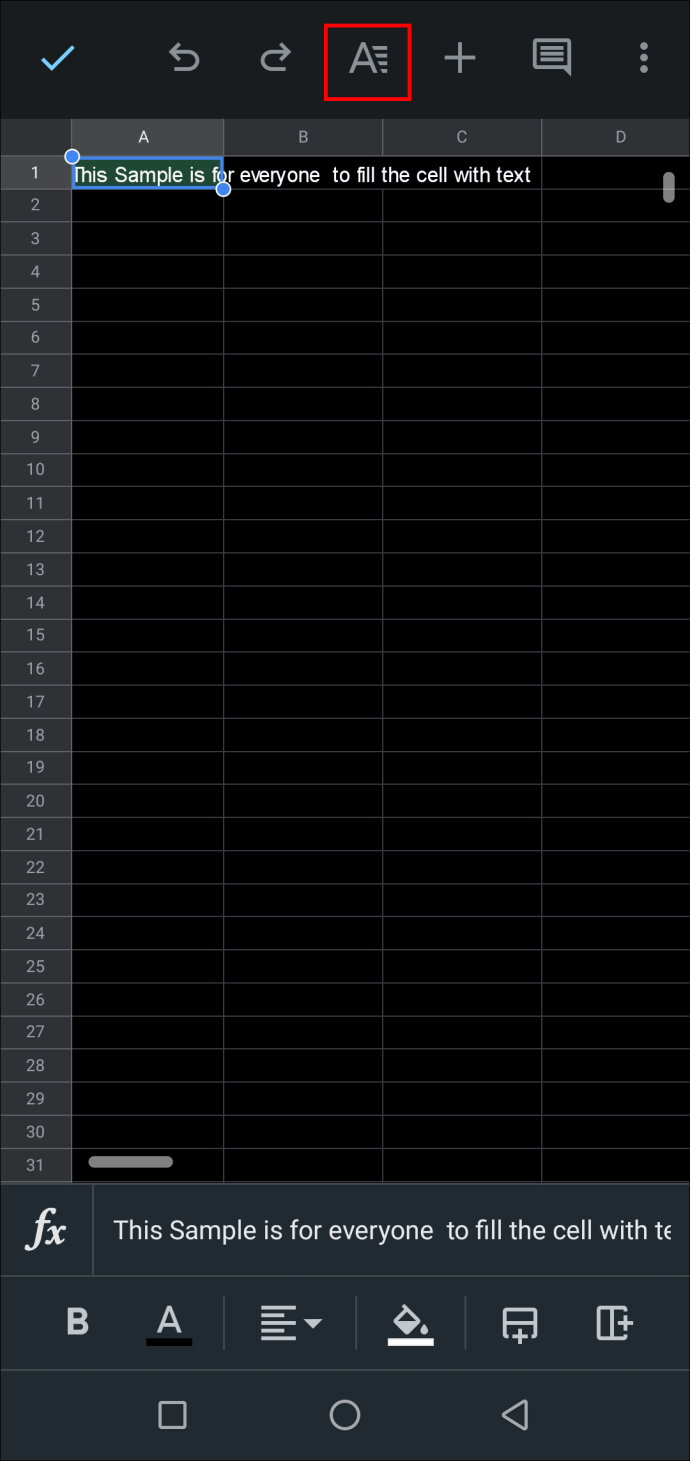Open the horizontal alignment dropdown
This screenshot has height=1461, width=690.
pos(291,1323)
